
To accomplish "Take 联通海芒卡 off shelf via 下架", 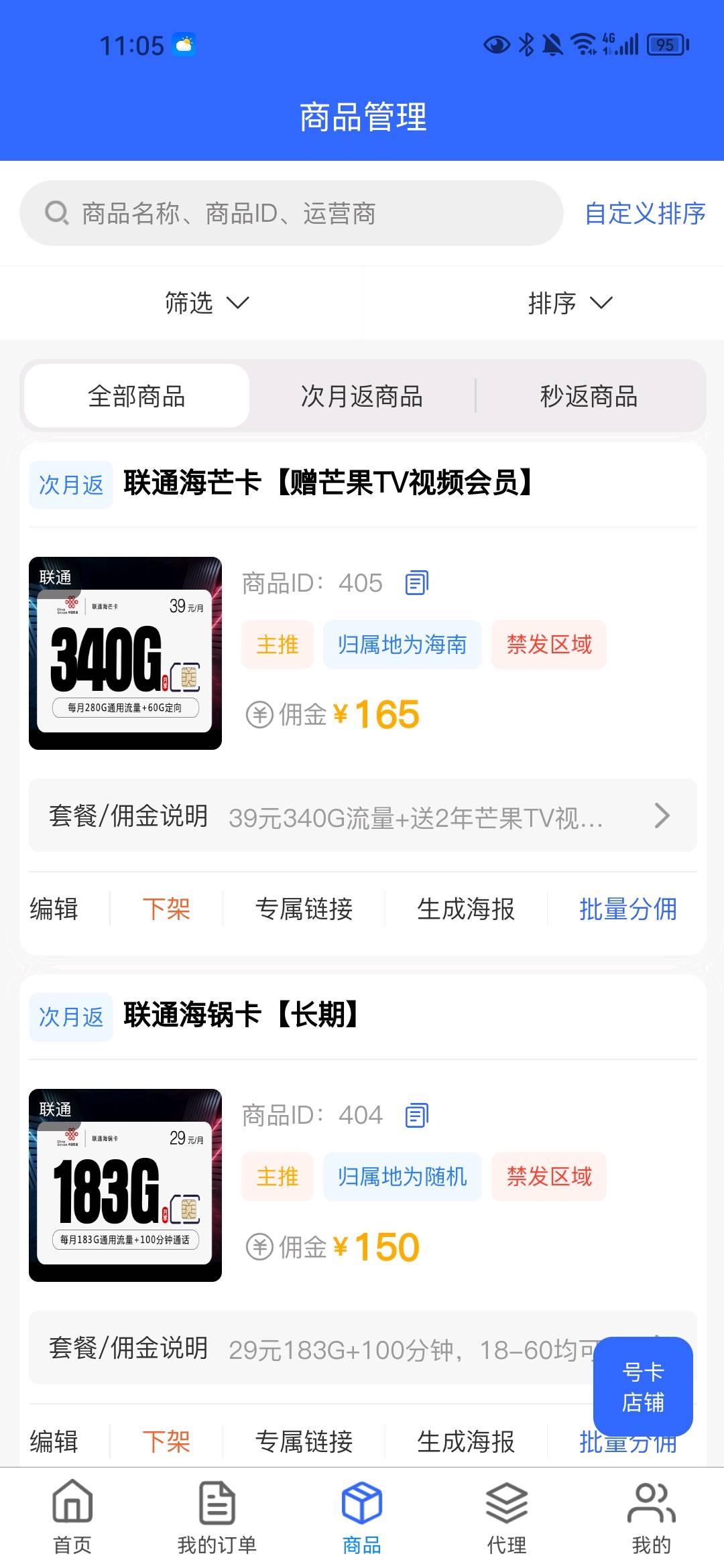I will [x=166, y=909].
